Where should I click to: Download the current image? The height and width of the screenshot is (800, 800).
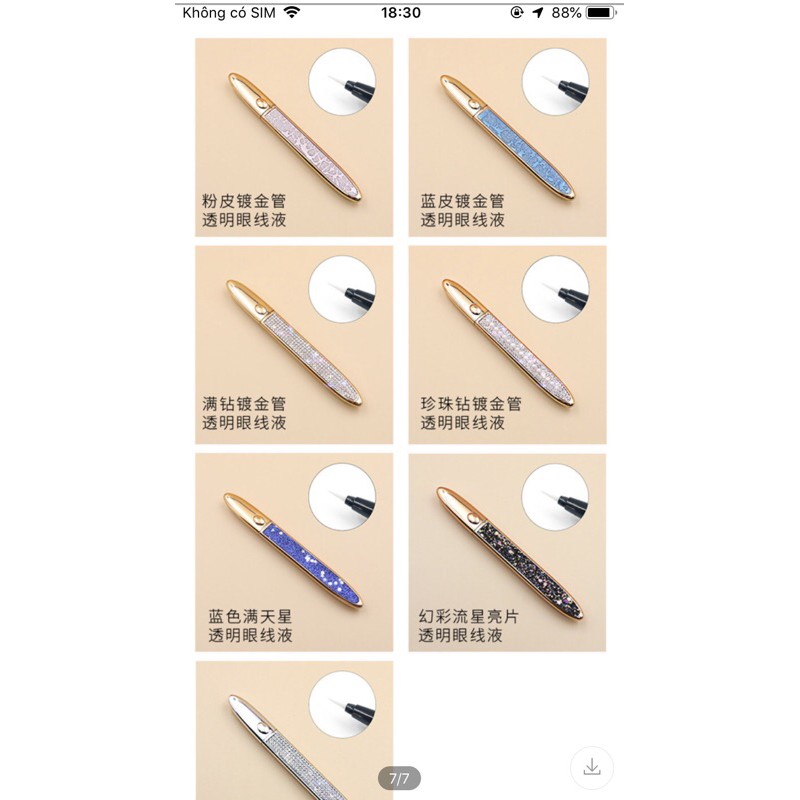tap(592, 767)
